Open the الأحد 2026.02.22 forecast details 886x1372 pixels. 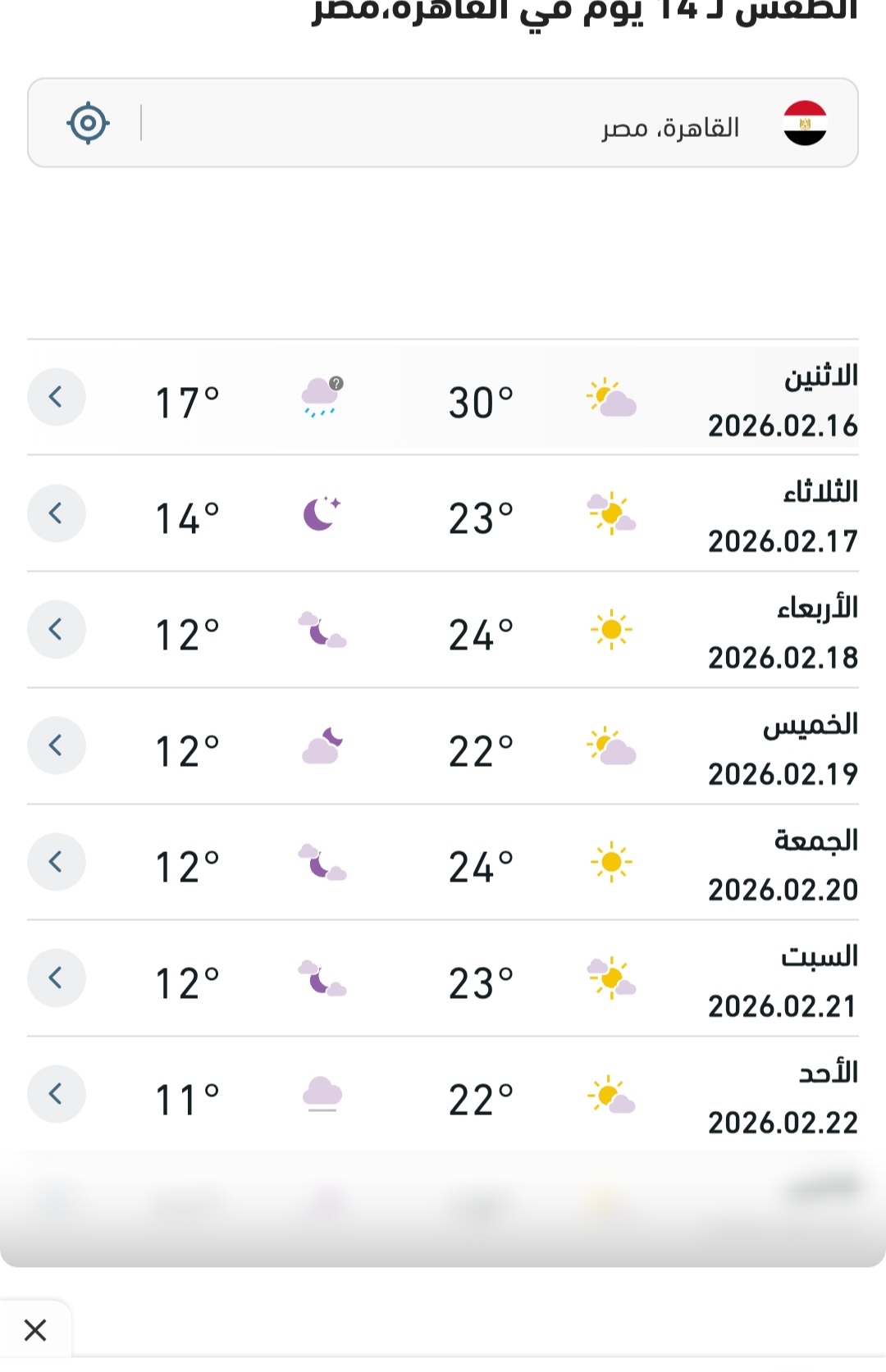[x=57, y=1094]
